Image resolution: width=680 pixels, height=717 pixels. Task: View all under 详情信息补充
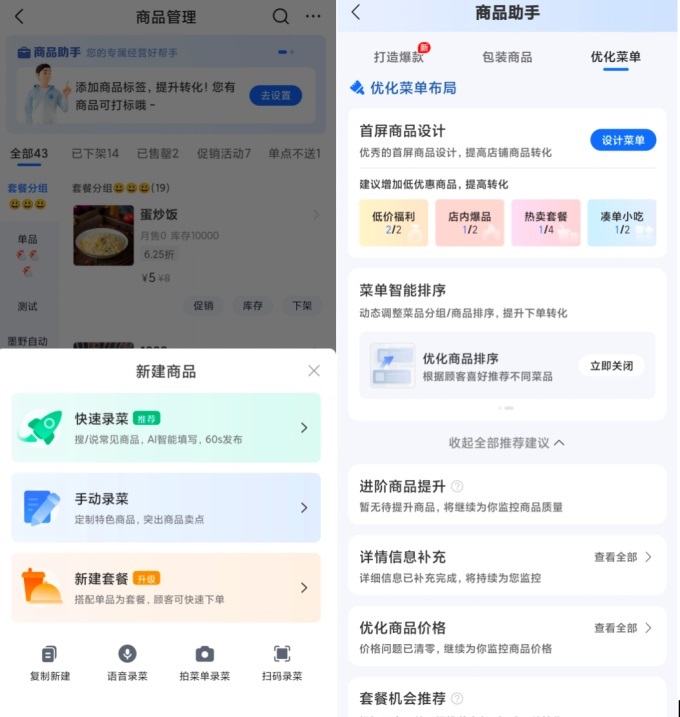click(623, 557)
